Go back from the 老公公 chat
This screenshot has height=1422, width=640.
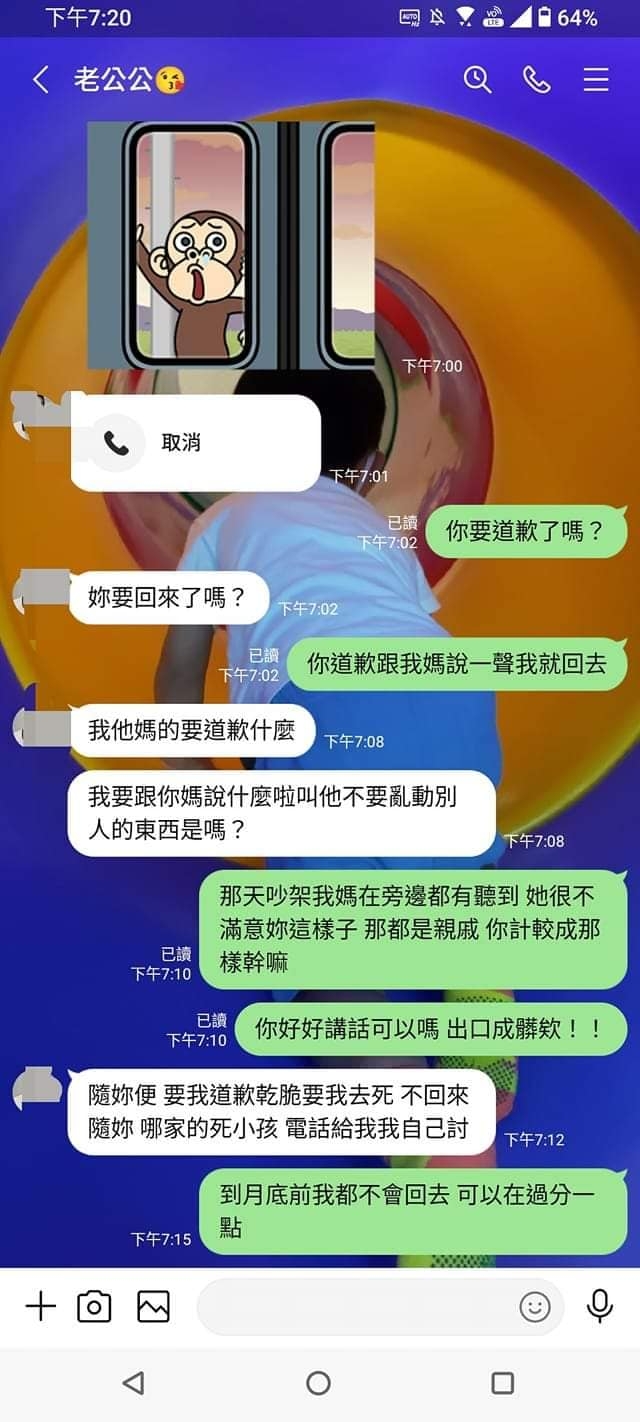40,80
